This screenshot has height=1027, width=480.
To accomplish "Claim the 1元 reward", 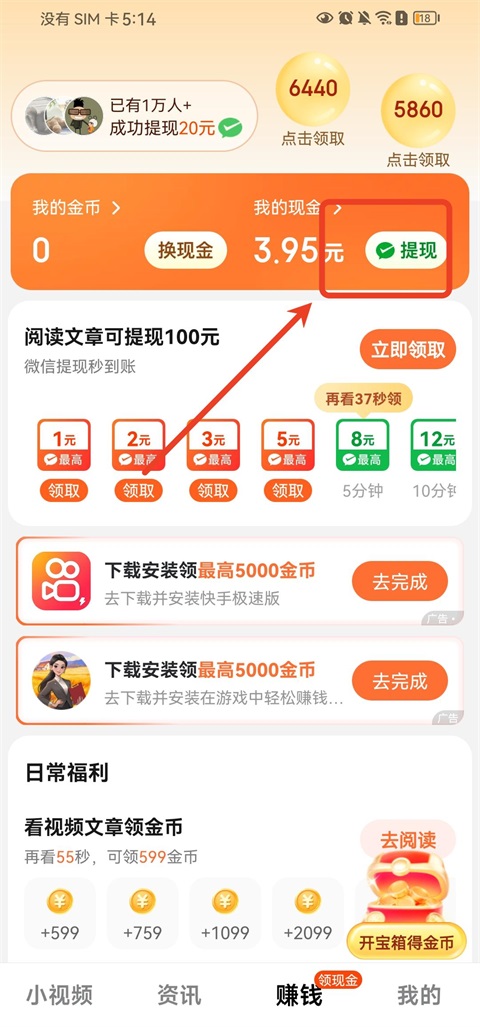I will click(64, 491).
